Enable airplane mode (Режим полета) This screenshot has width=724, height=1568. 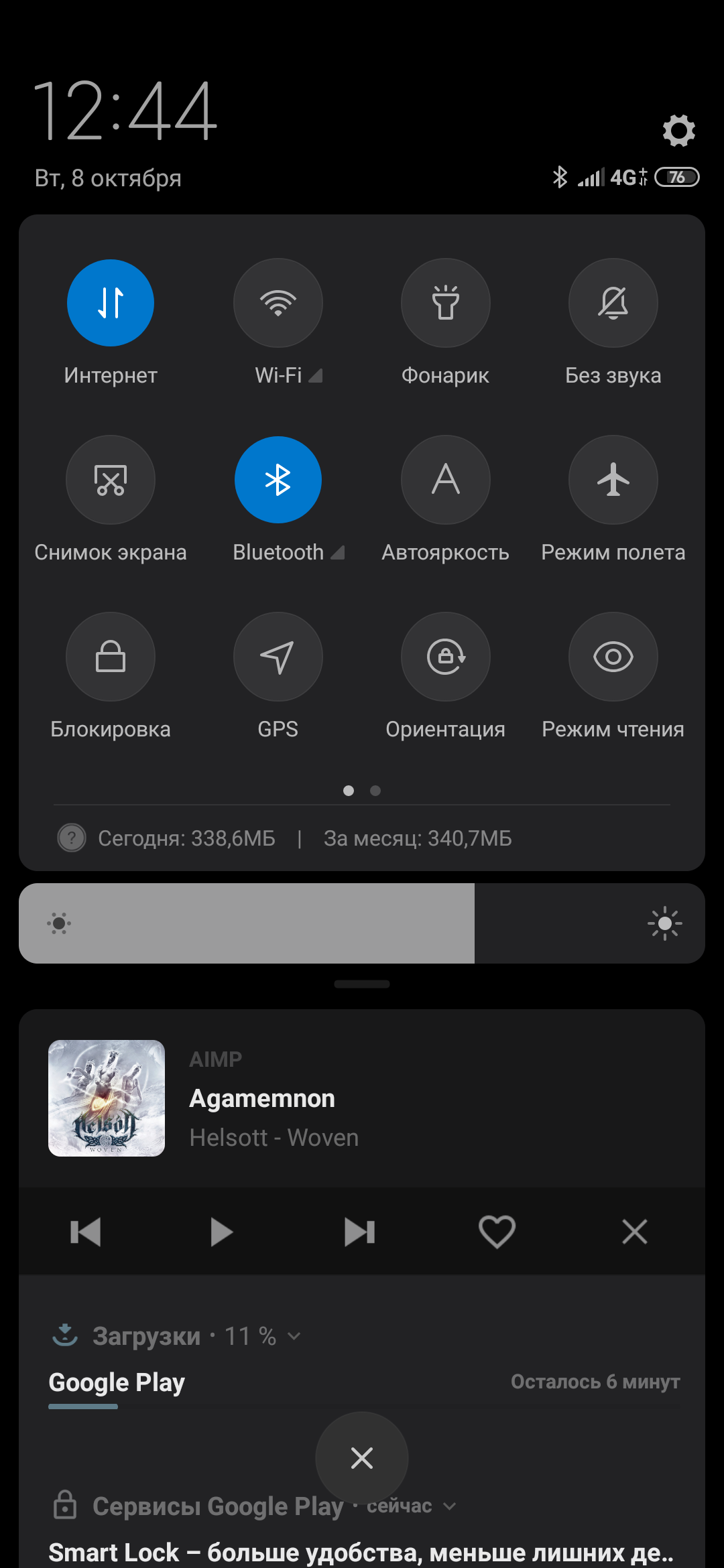click(x=613, y=480)
